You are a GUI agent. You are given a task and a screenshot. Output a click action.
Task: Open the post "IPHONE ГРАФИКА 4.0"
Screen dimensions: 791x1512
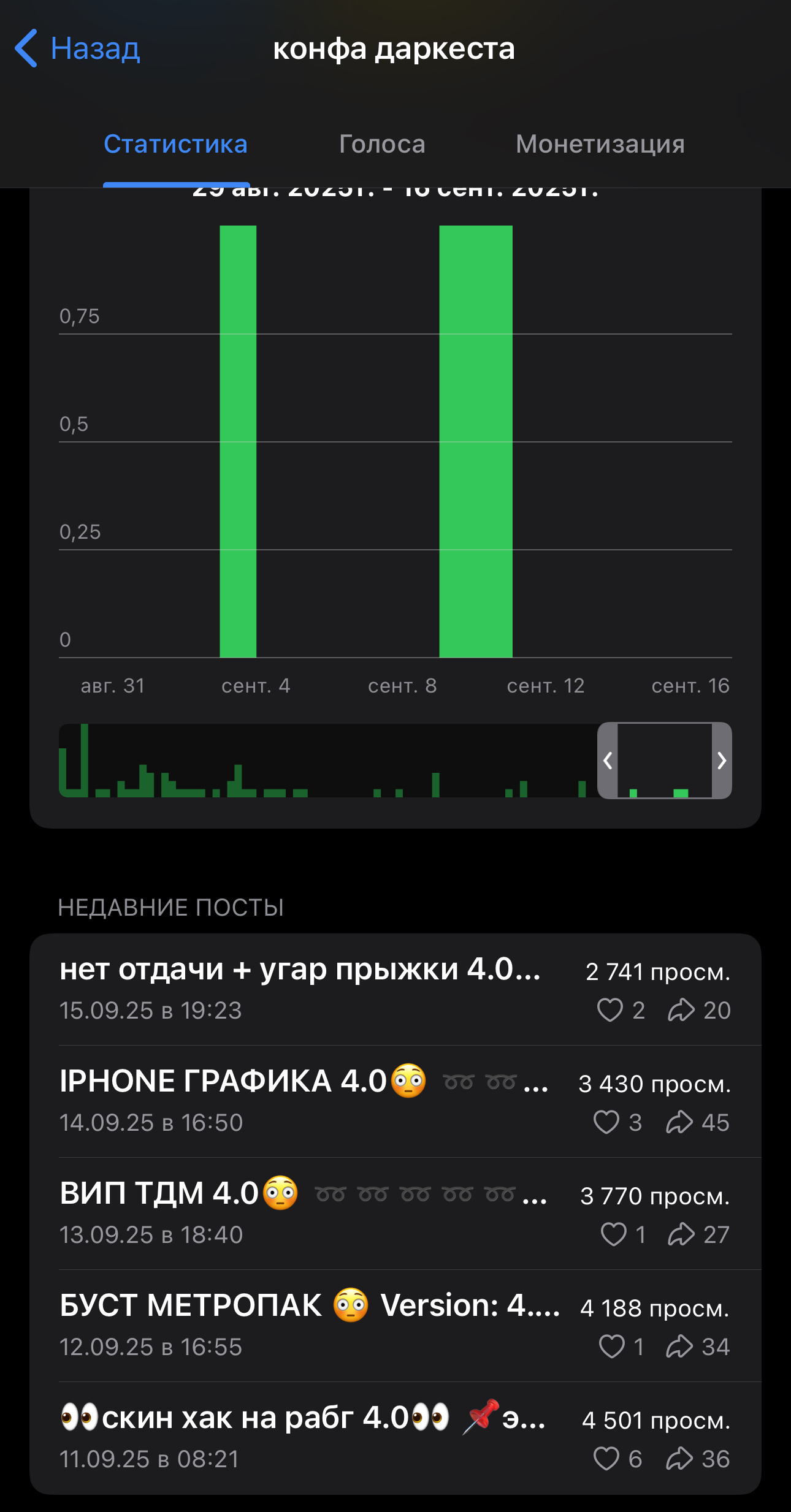395,1101
